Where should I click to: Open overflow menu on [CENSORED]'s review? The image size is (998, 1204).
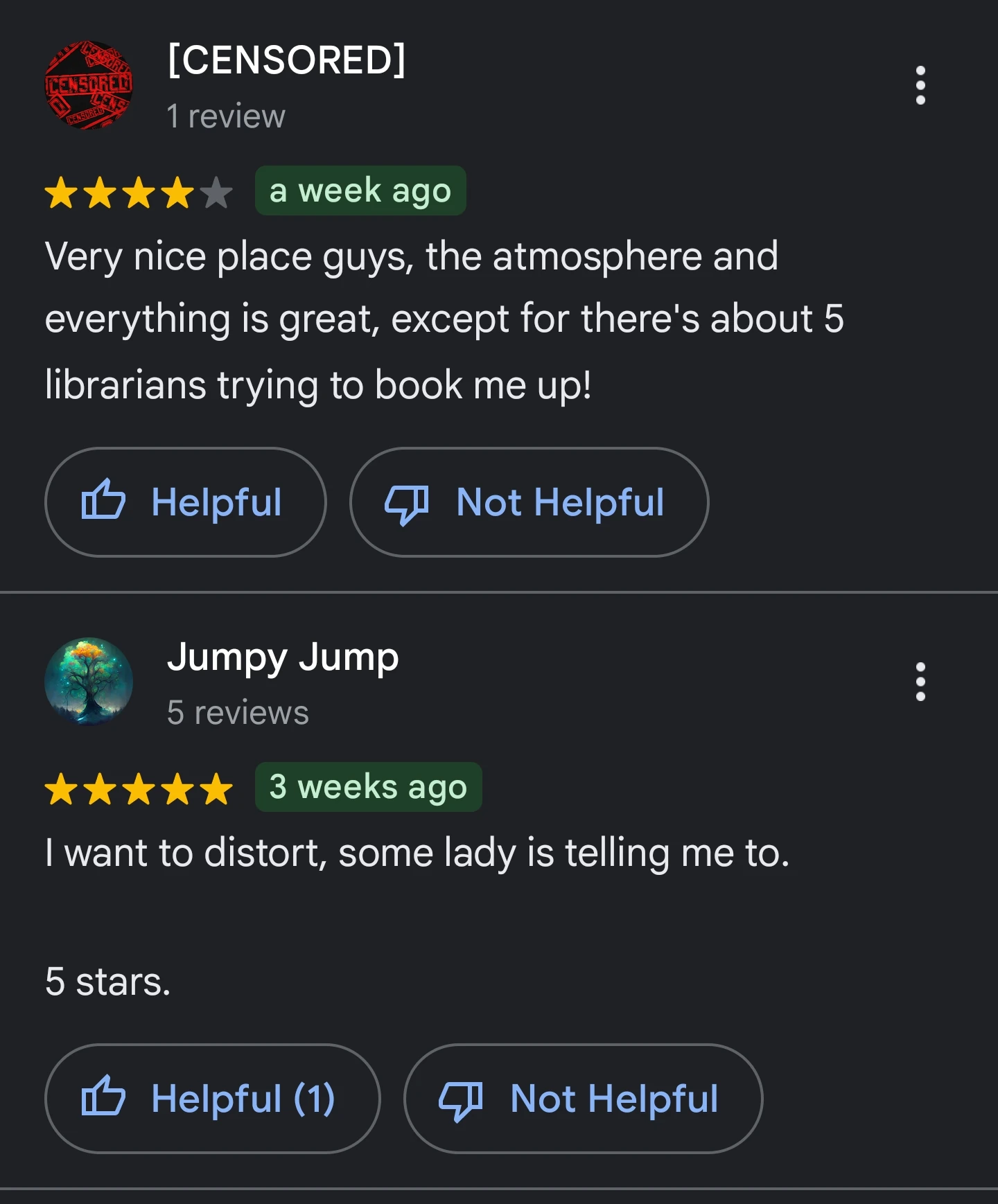tap(920, 86)
